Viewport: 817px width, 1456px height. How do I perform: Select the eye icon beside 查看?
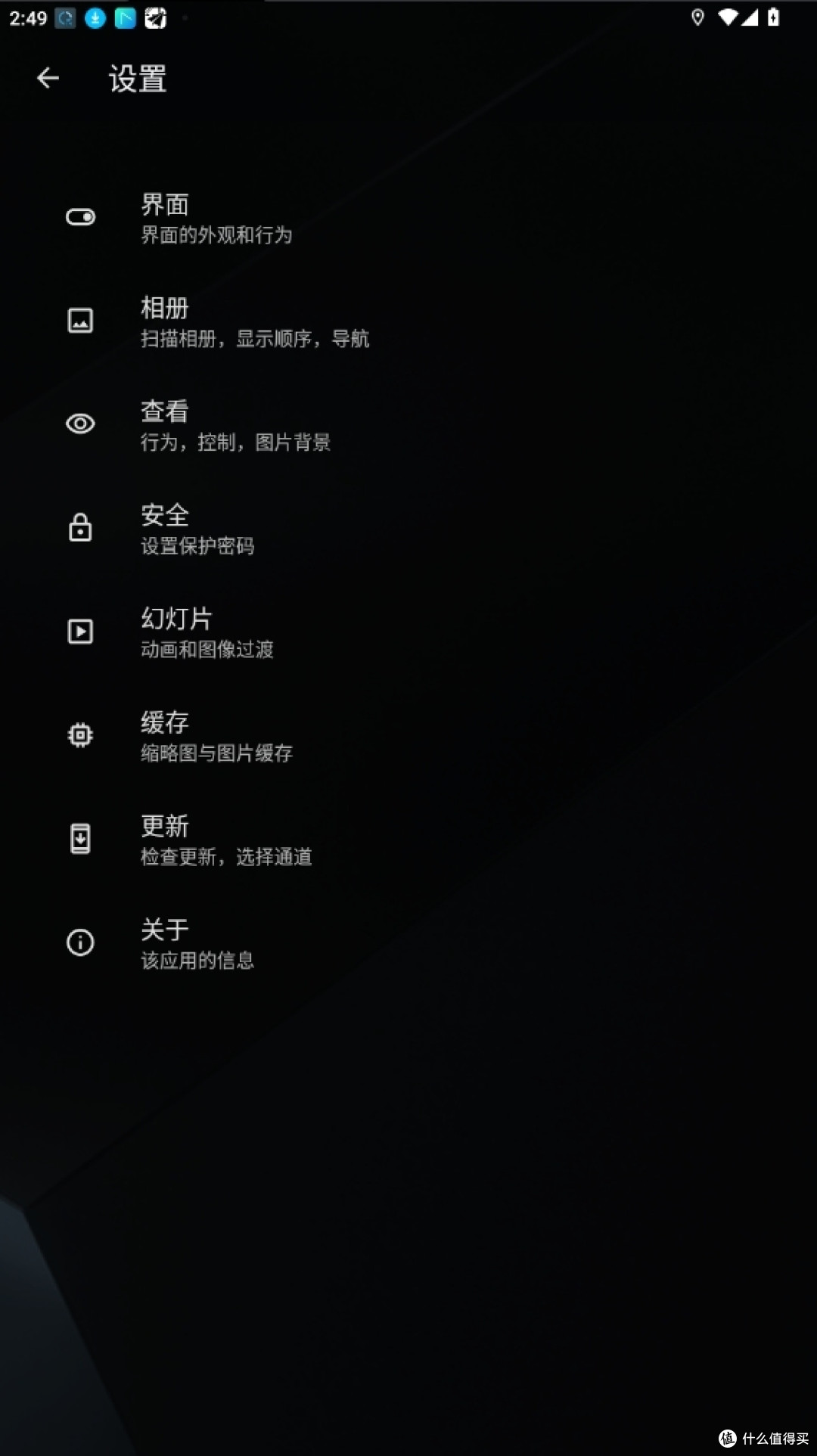(80, 424)
